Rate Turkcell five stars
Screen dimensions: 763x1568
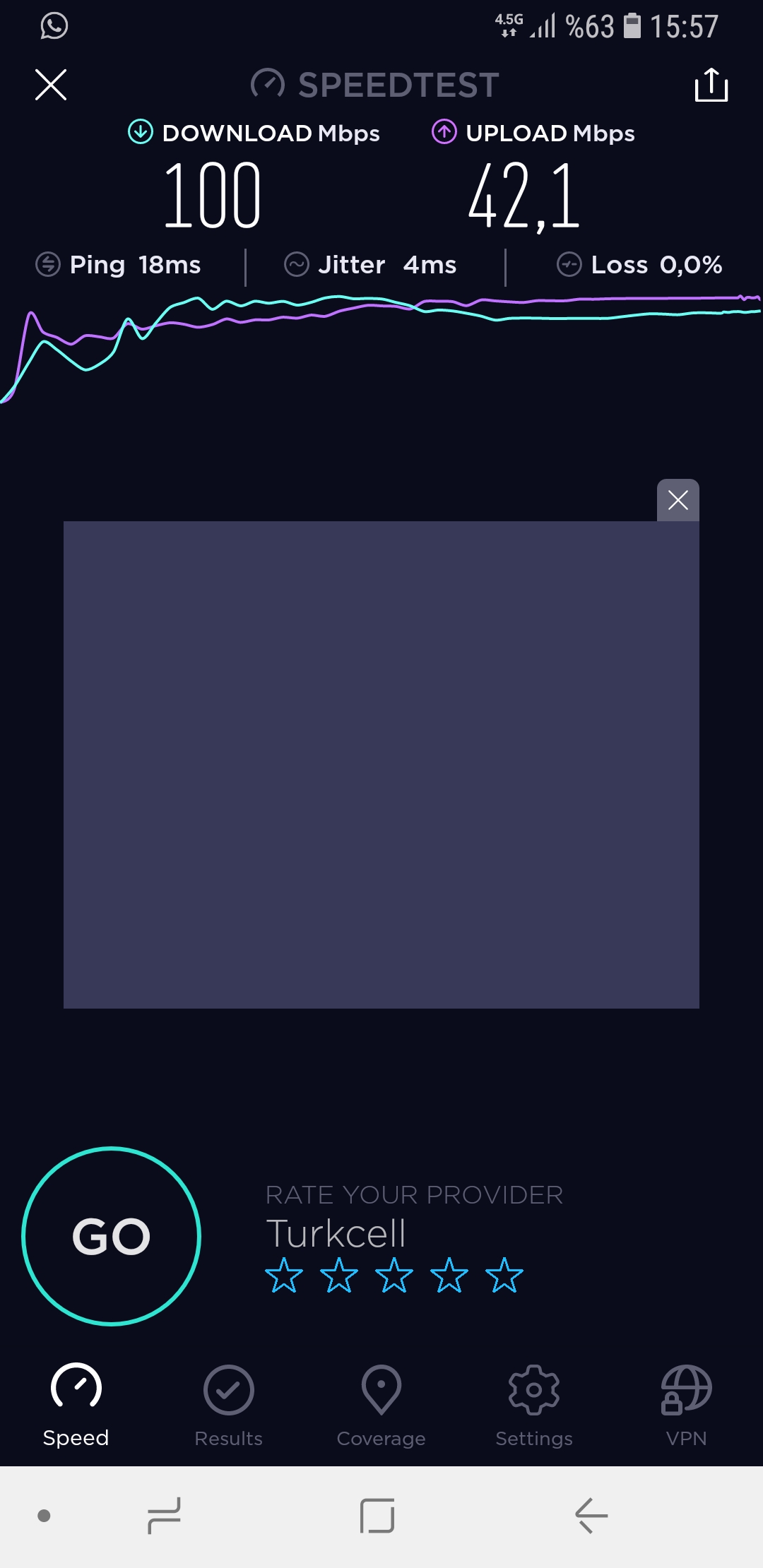coord(504,1275)
